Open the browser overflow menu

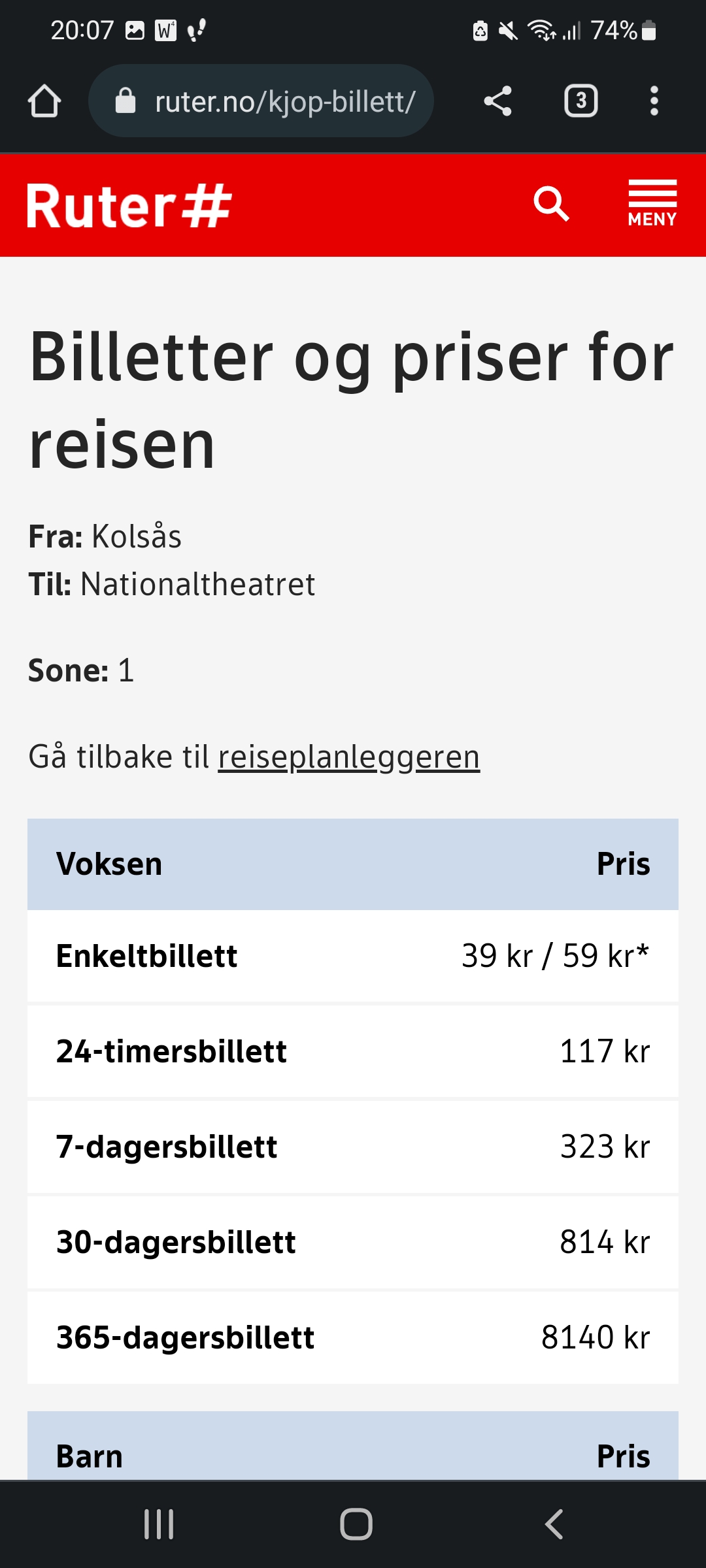654,101
